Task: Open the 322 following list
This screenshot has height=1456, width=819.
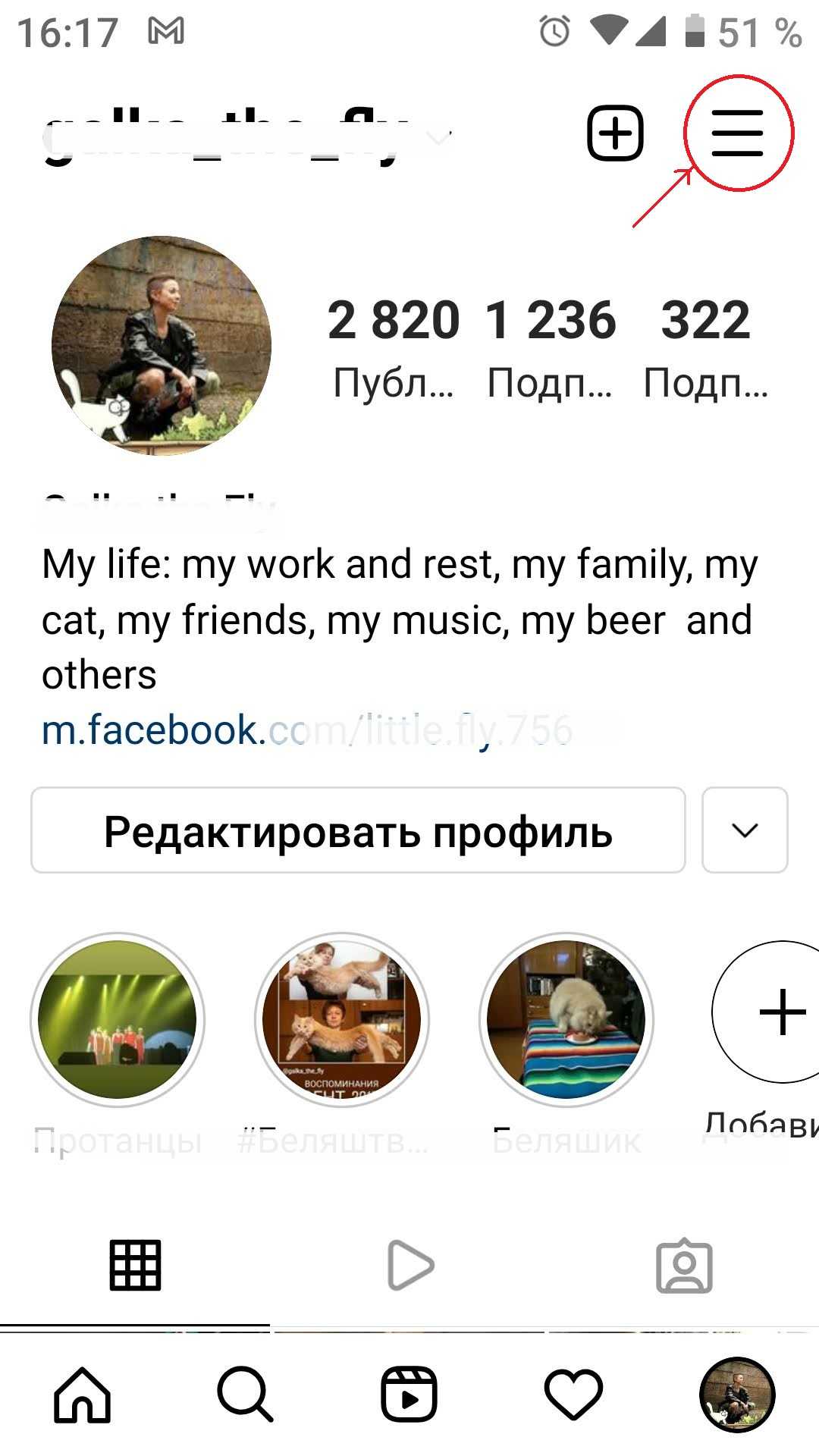Action: (x=705, y=345)
